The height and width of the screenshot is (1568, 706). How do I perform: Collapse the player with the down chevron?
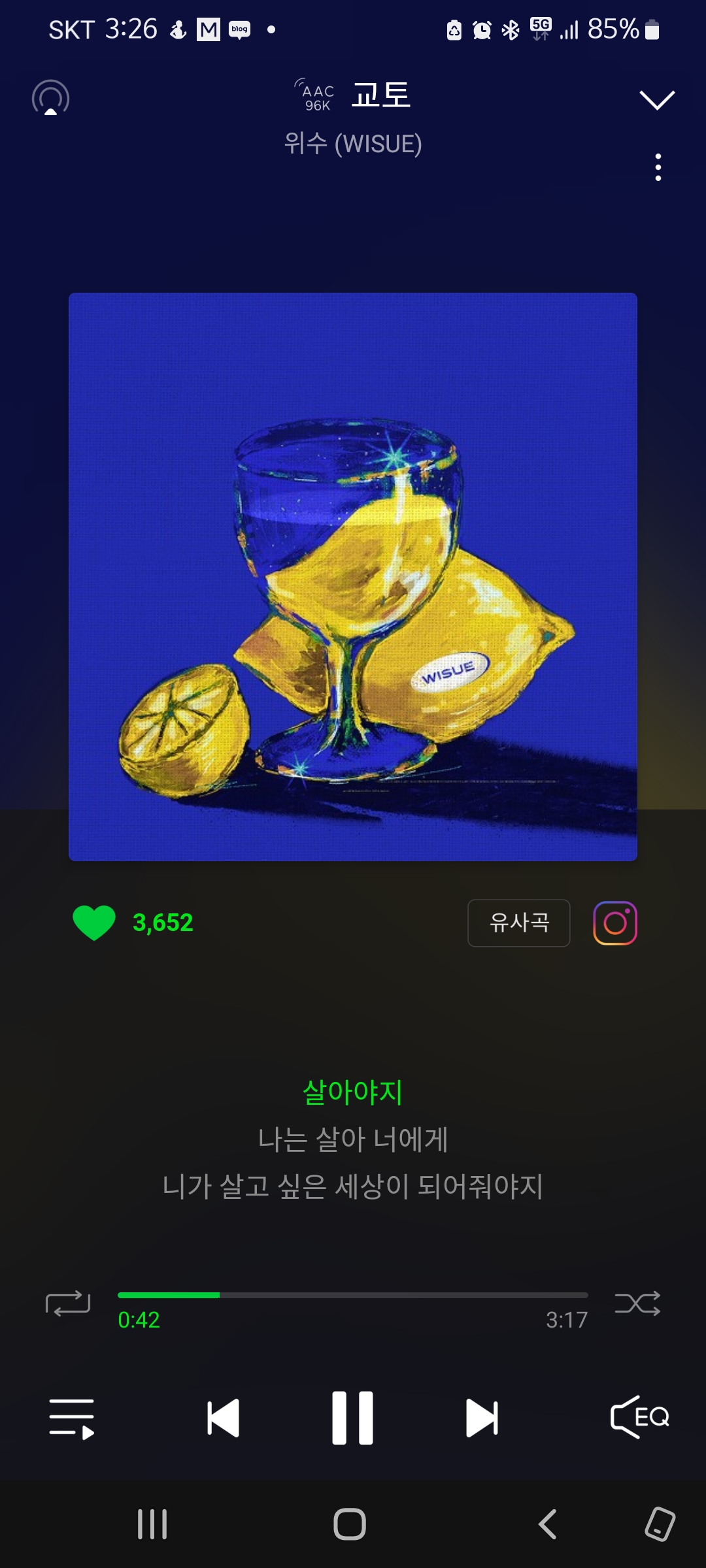[657, 98]
